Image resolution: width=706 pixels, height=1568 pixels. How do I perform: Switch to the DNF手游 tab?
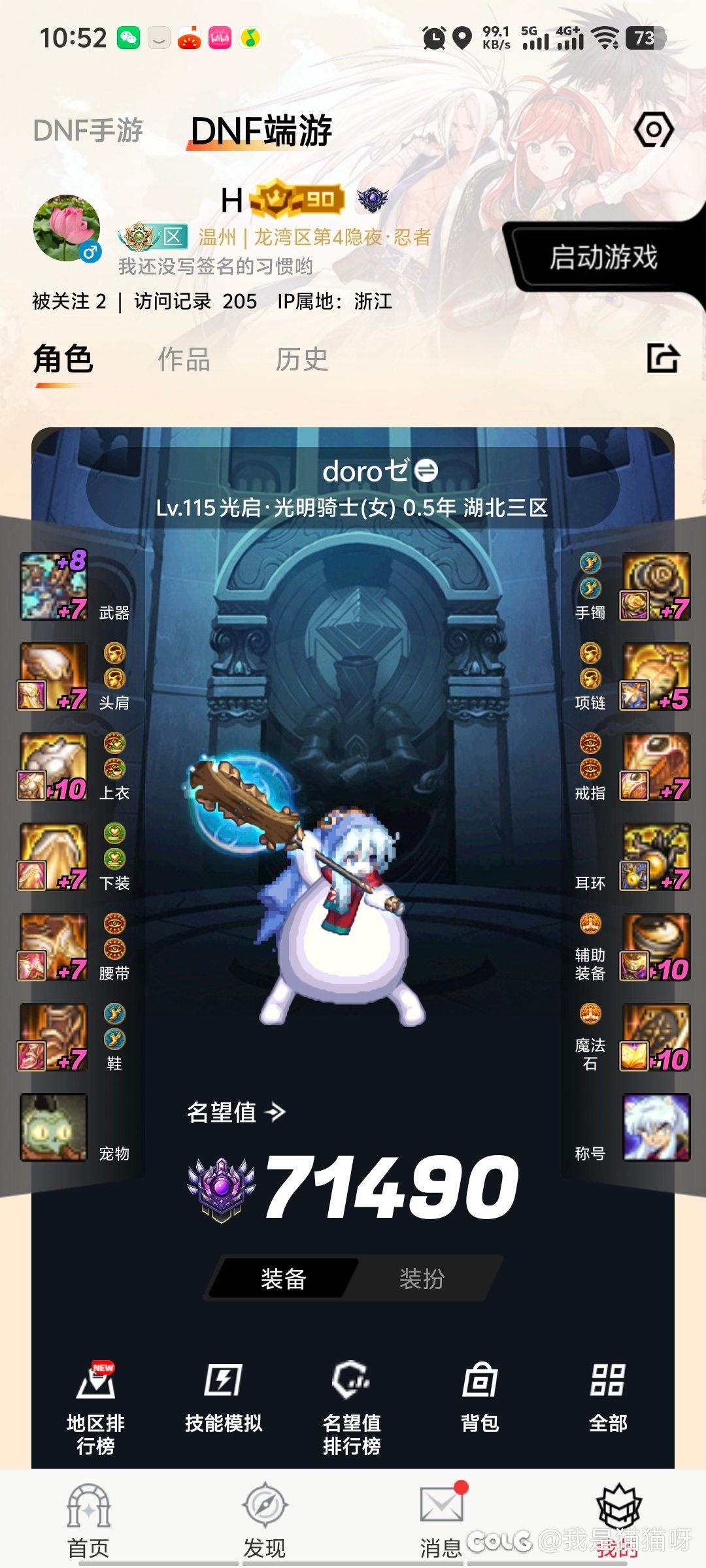click(x=88, y=130)
